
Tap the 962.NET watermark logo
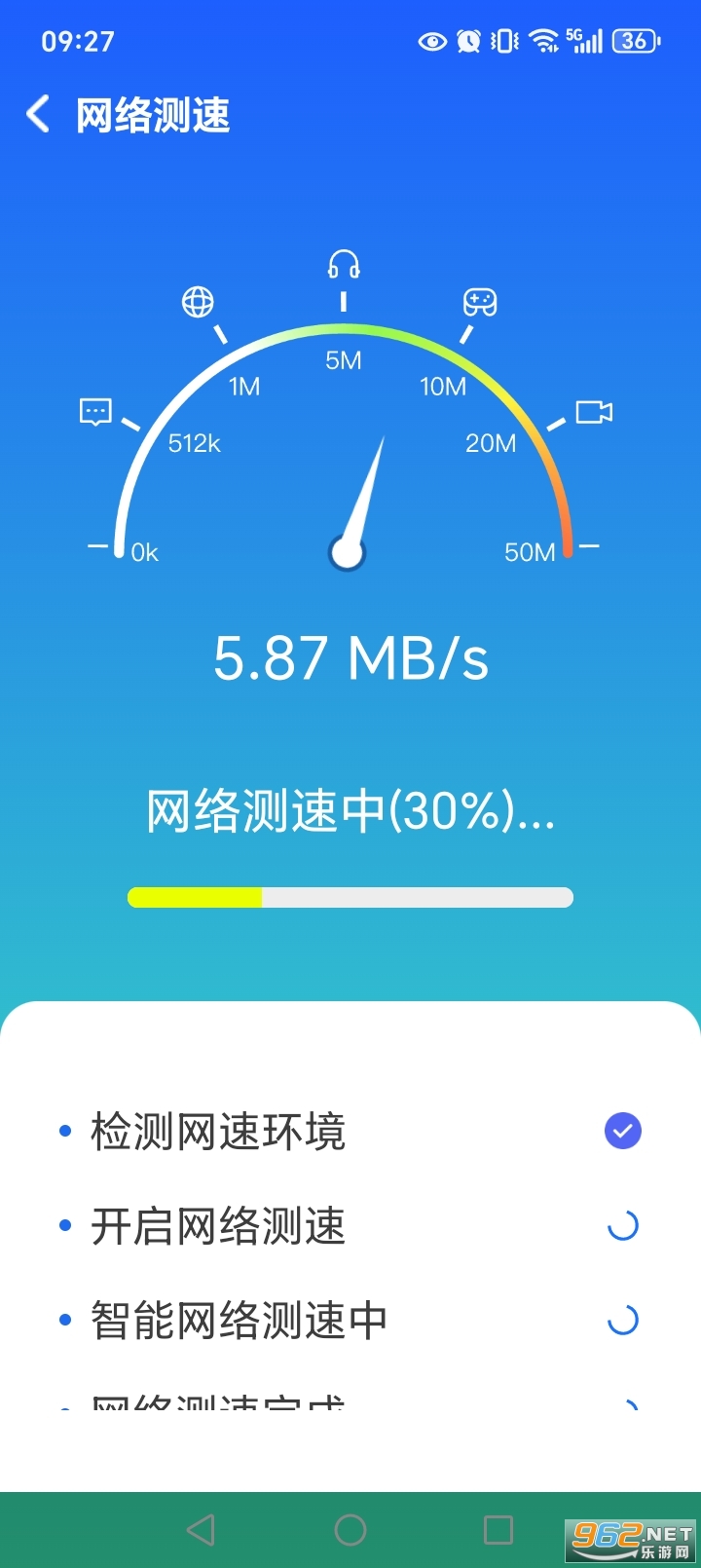coord(628,1533)
